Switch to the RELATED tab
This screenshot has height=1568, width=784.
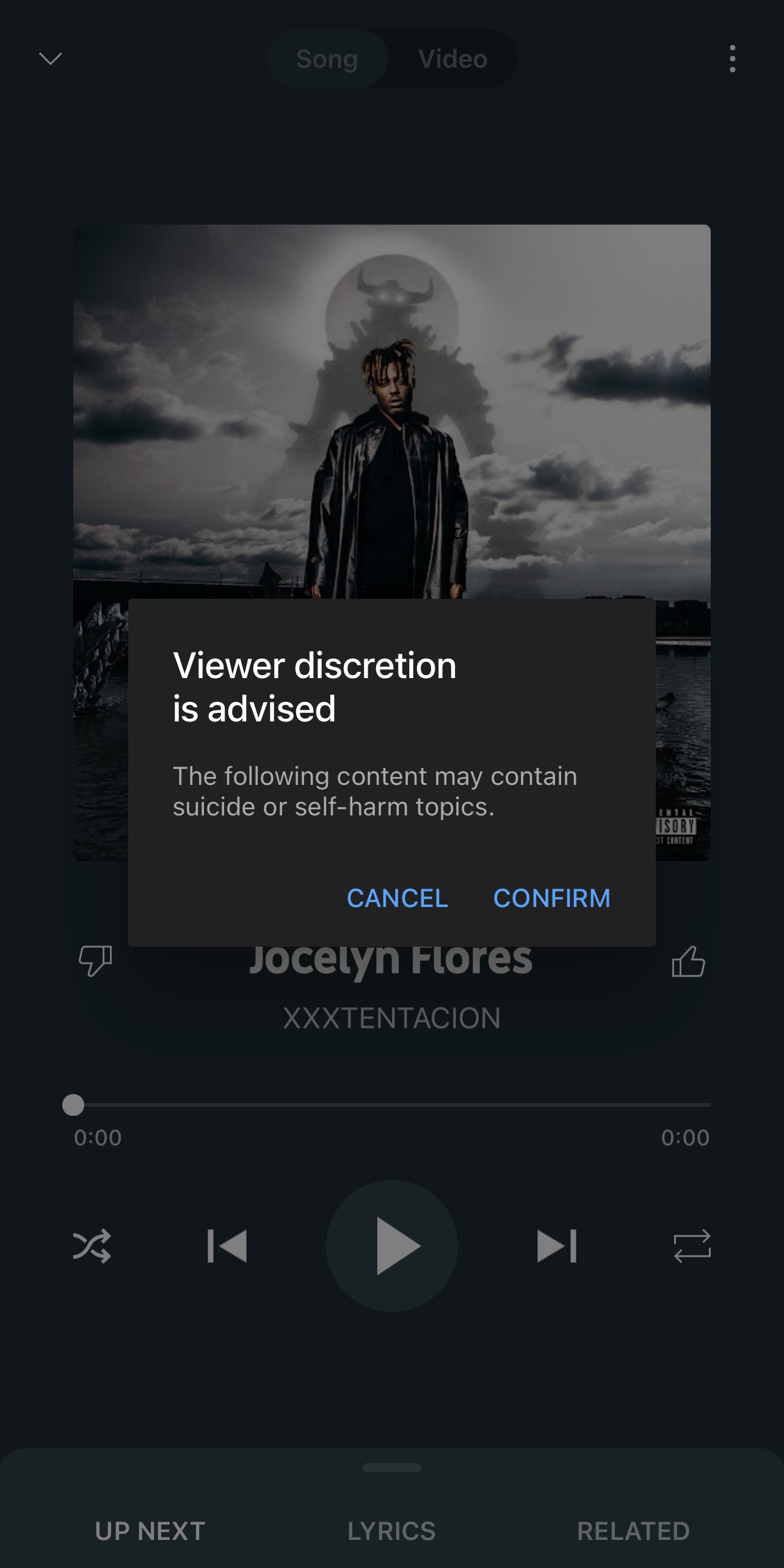point(633,1531)
